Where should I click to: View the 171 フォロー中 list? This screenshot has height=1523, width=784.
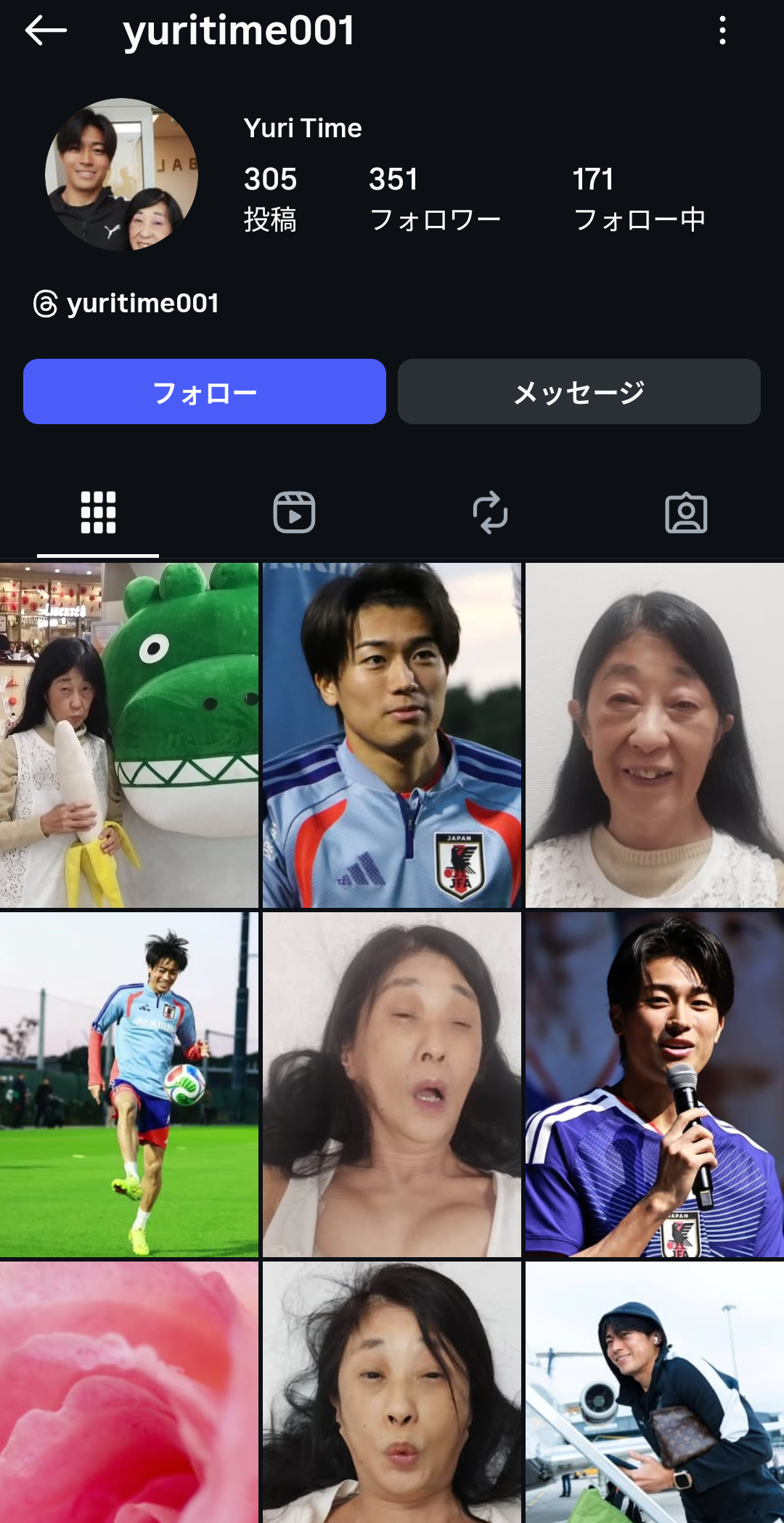click(639, 198)
